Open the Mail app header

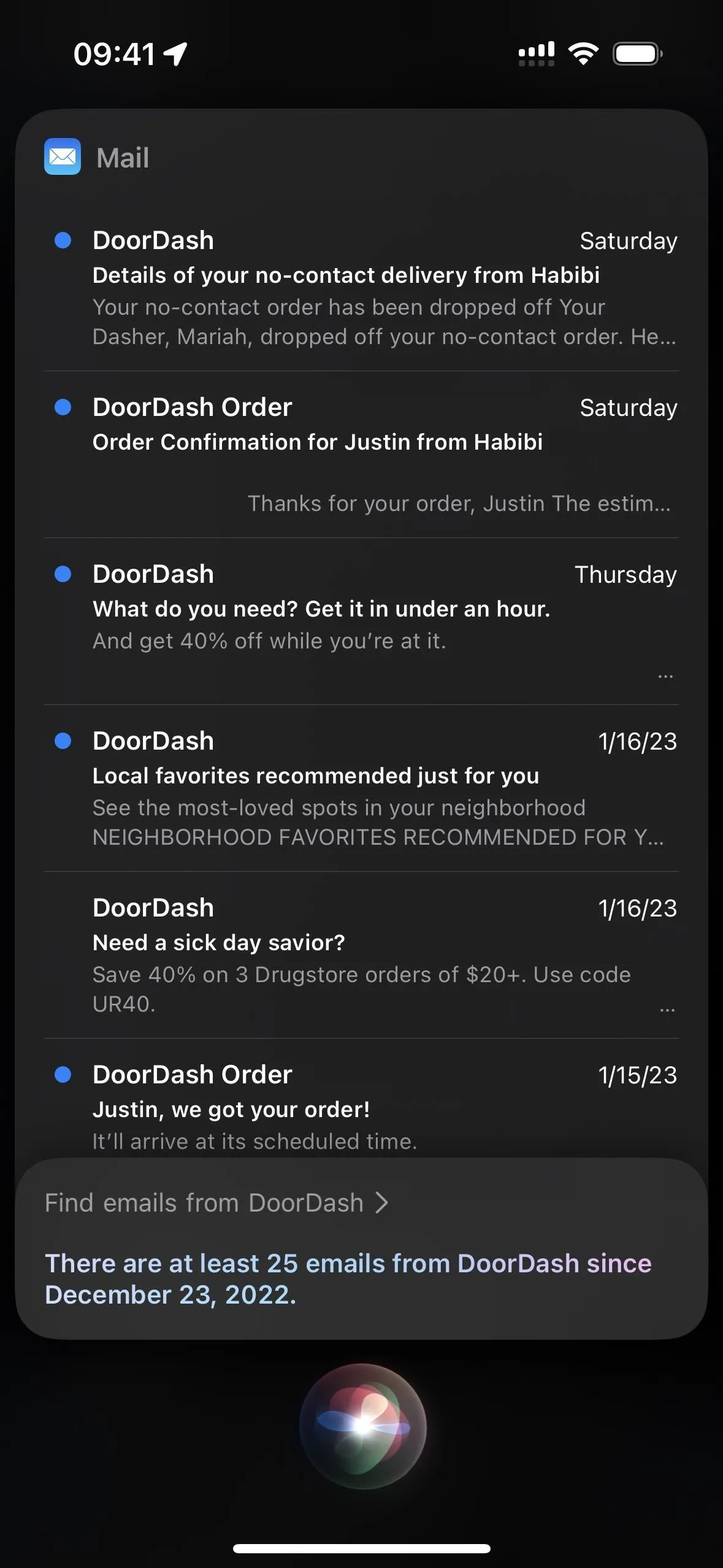97,157
